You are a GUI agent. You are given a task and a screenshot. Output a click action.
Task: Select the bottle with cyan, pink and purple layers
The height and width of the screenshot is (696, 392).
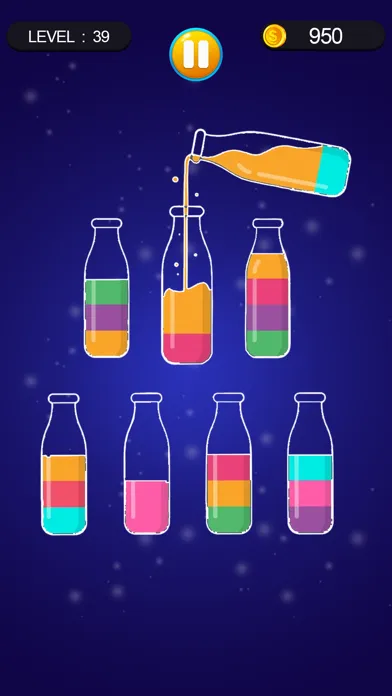pos(310,463)
